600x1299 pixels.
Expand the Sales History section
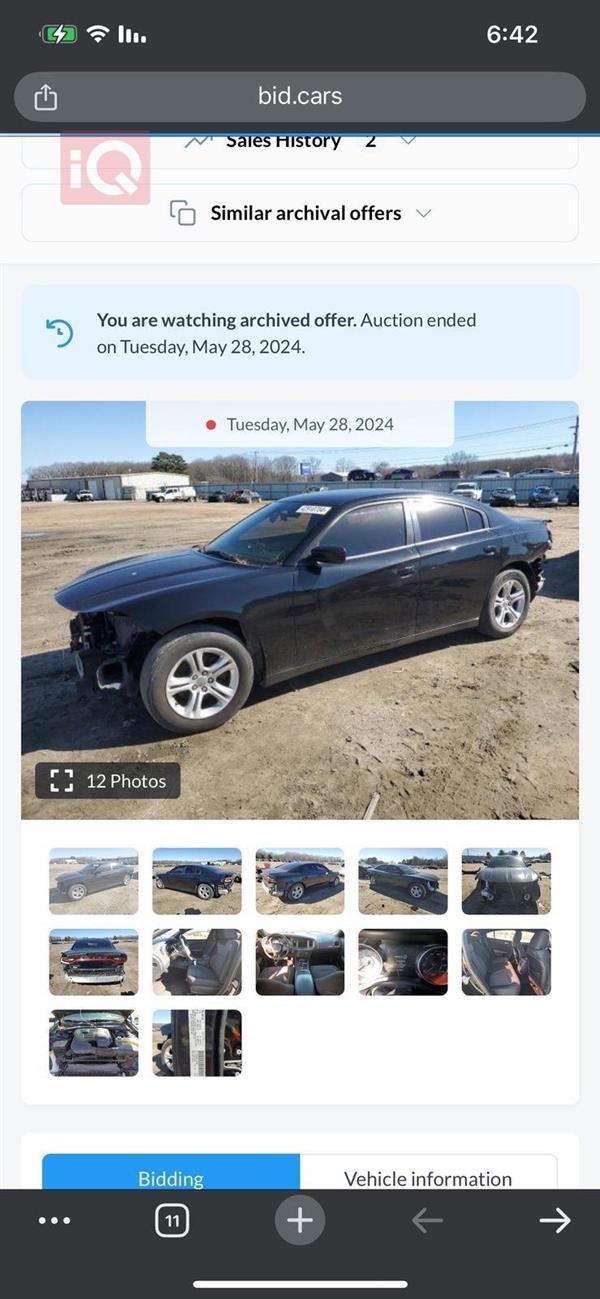[x=300, y=141]
